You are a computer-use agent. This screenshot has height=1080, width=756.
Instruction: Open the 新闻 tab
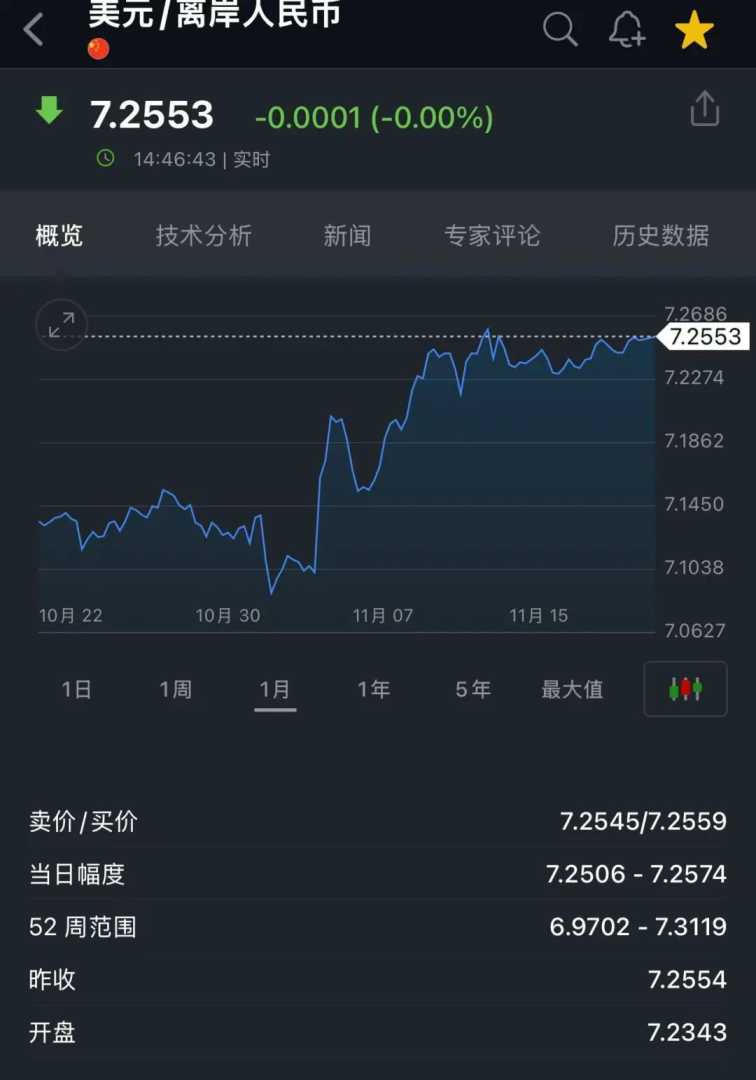click(347, 236)
